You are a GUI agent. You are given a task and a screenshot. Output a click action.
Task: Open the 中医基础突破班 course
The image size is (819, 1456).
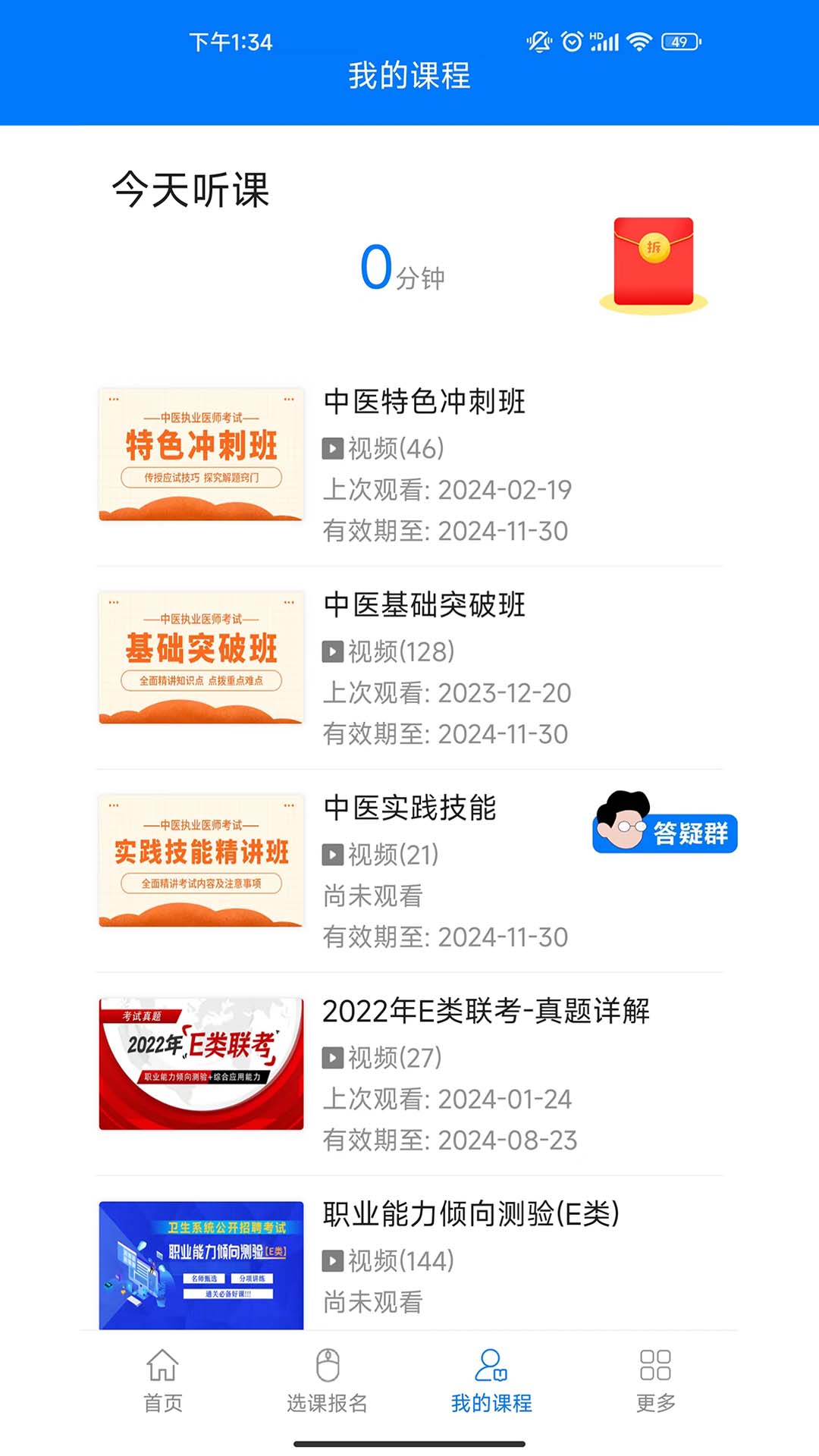(x=426, y=606)
